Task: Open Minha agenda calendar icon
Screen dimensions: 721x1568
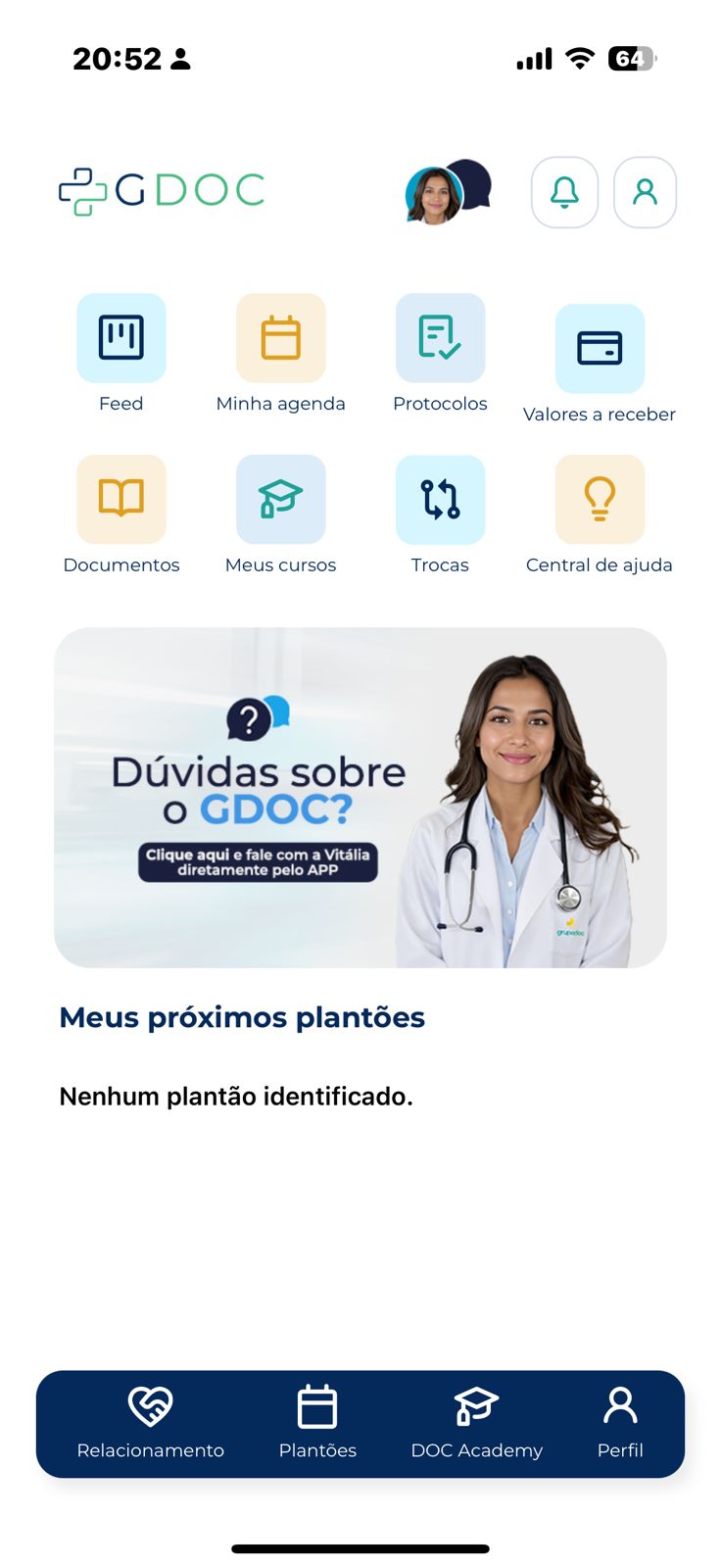Action: click(x=280, y=337)
